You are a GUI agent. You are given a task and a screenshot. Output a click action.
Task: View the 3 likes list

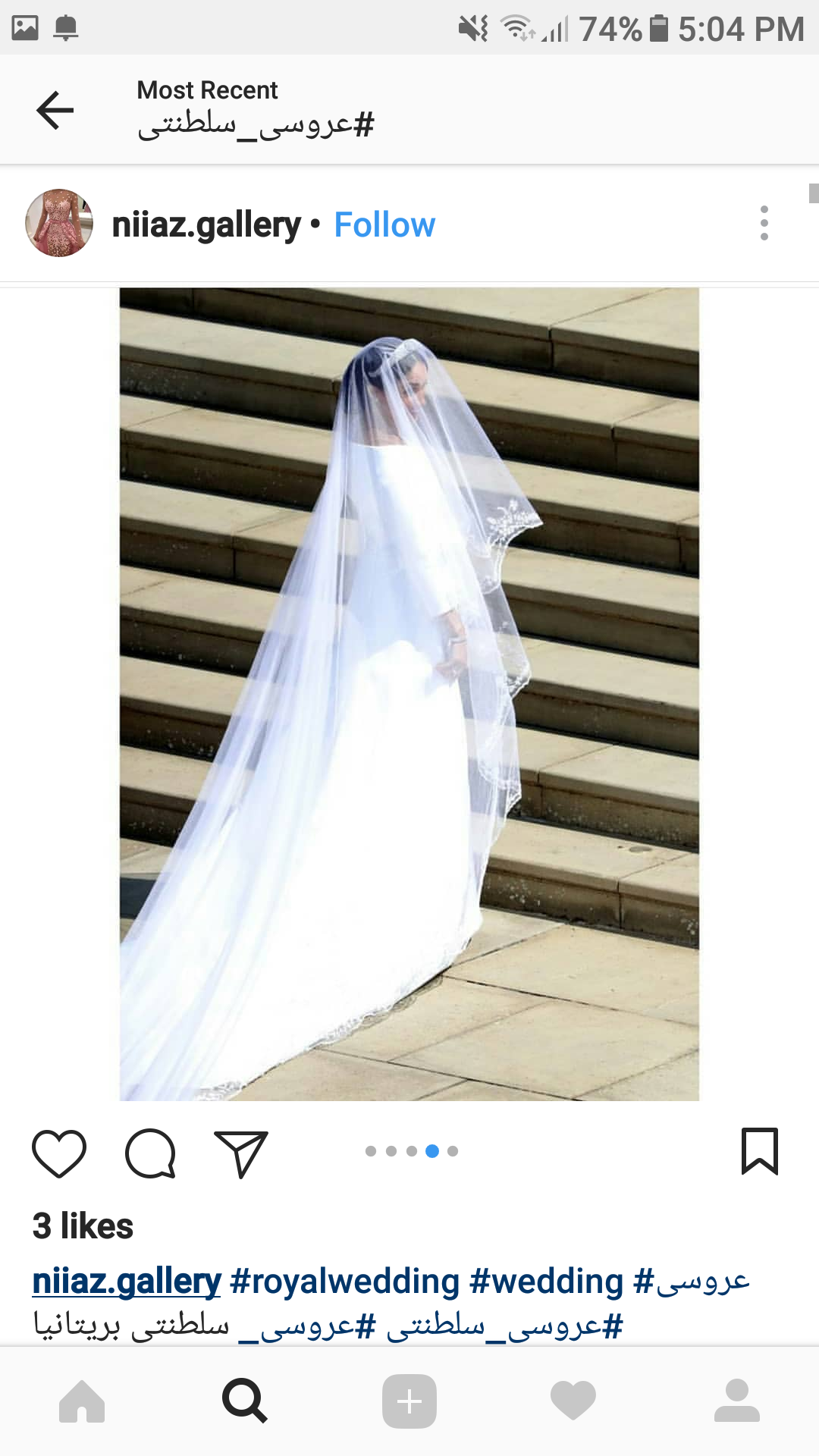pyautogui.click(x=83, y=1226)
